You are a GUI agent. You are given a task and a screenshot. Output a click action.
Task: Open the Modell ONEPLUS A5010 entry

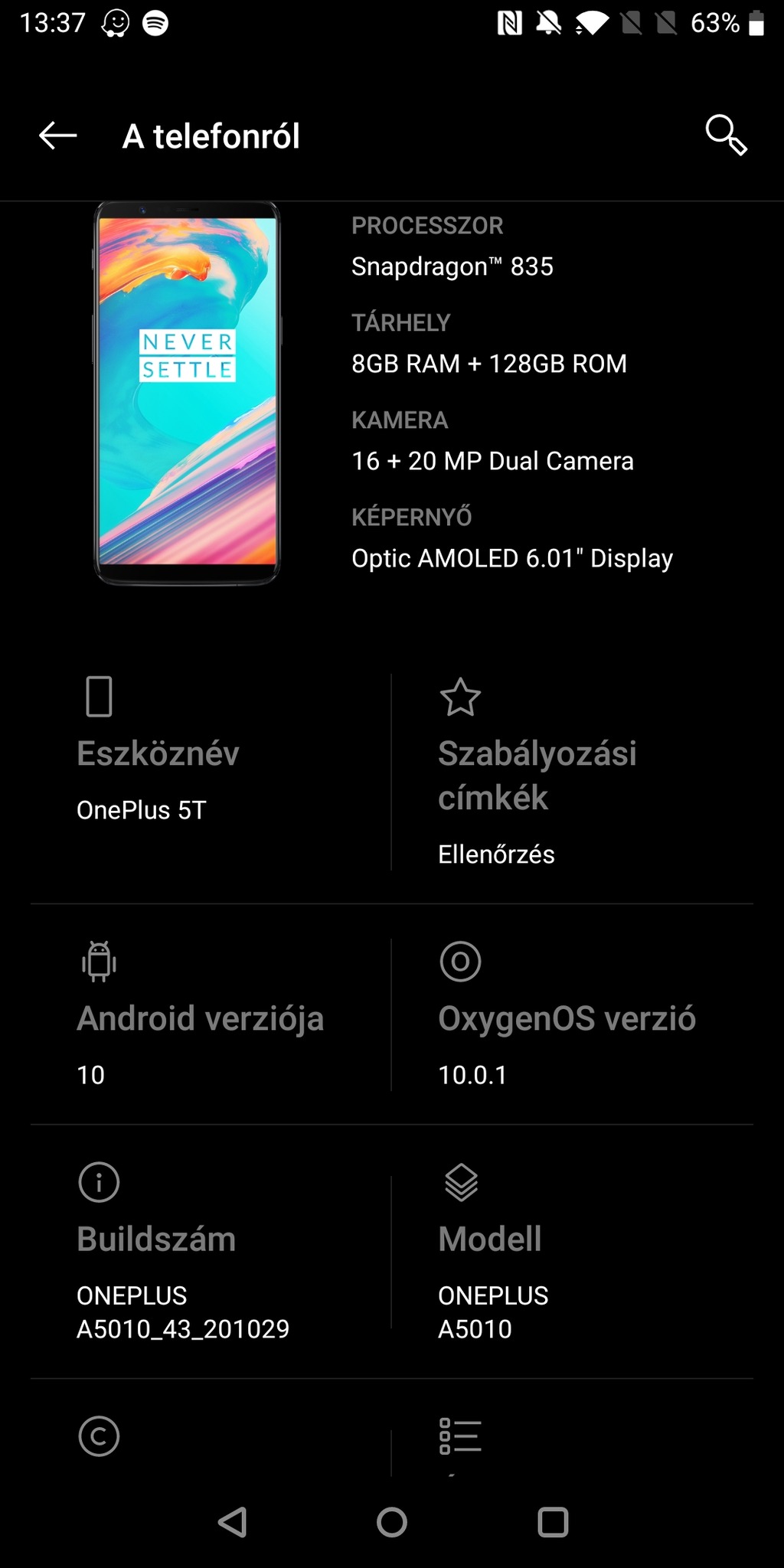click(571, 1253)
